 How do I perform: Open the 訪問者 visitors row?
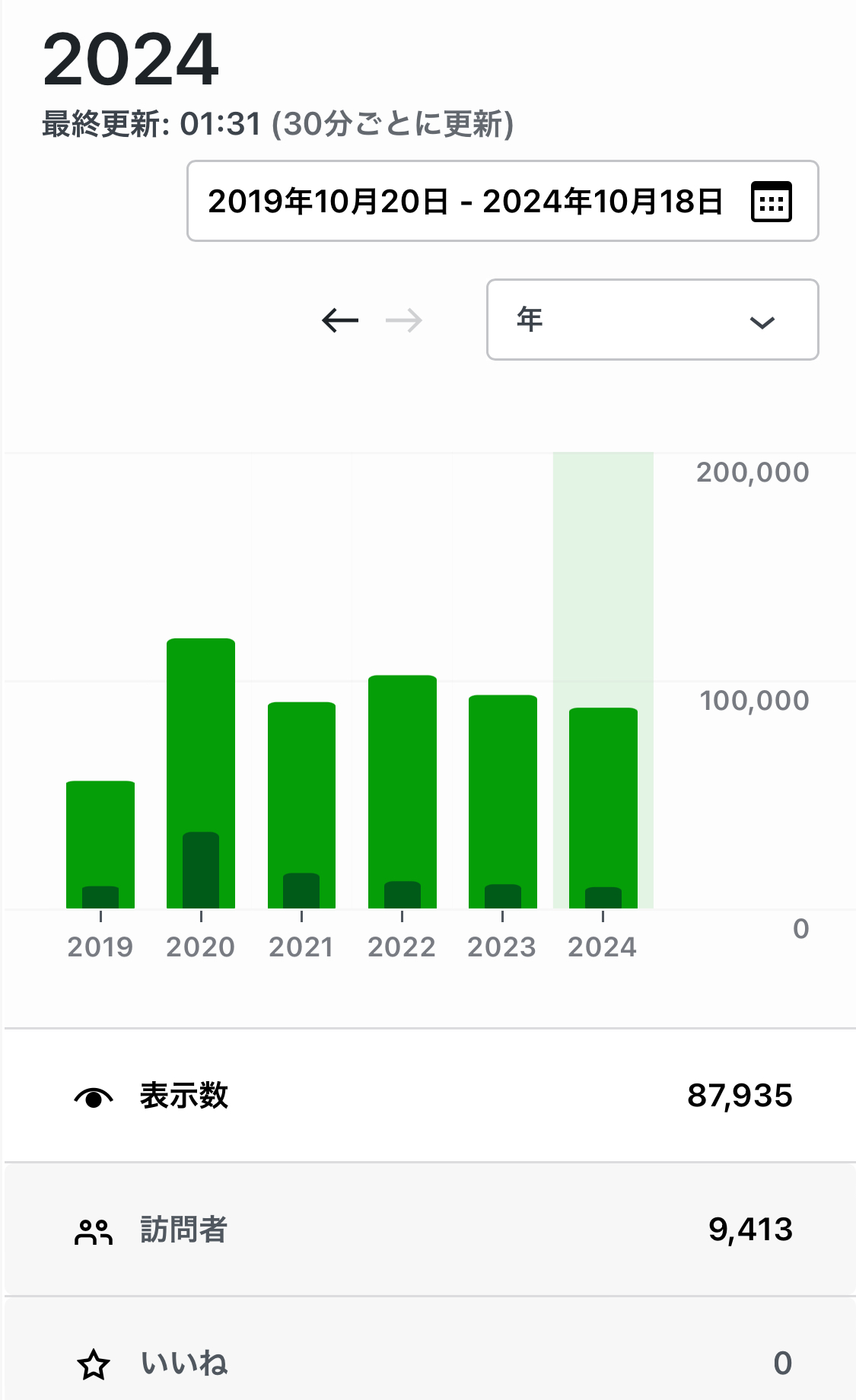pos(430,1230)
